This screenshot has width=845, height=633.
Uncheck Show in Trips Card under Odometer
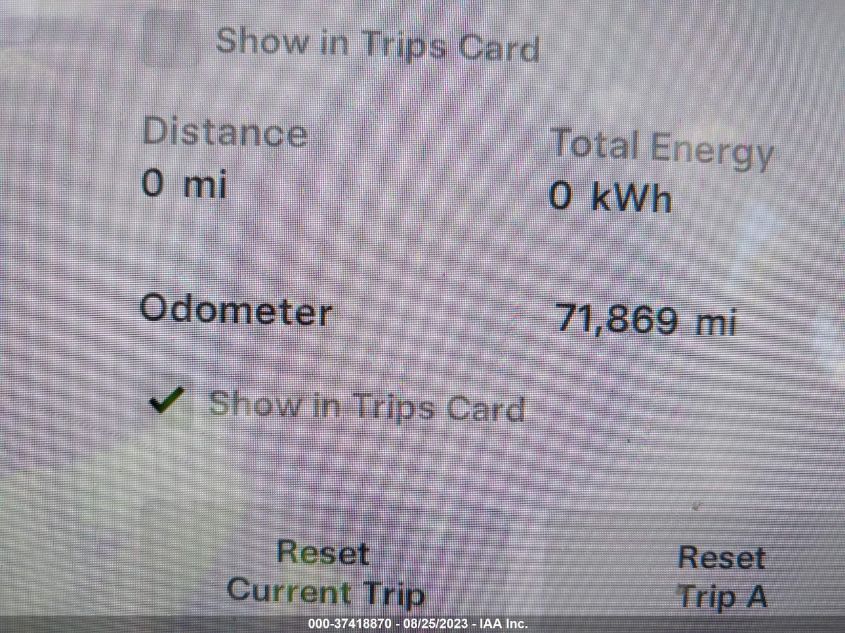click(169, 402)
